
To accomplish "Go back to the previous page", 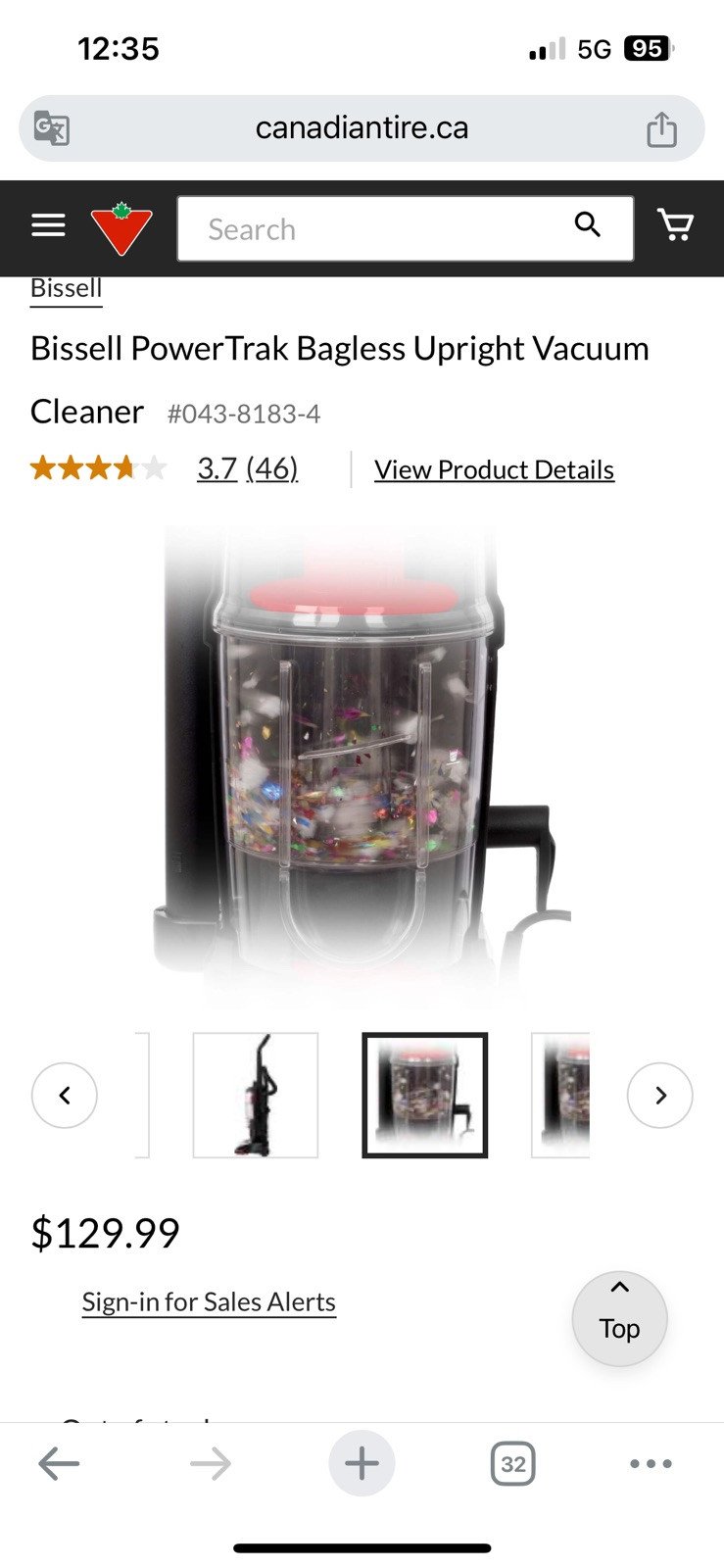I will (59, 1464).
